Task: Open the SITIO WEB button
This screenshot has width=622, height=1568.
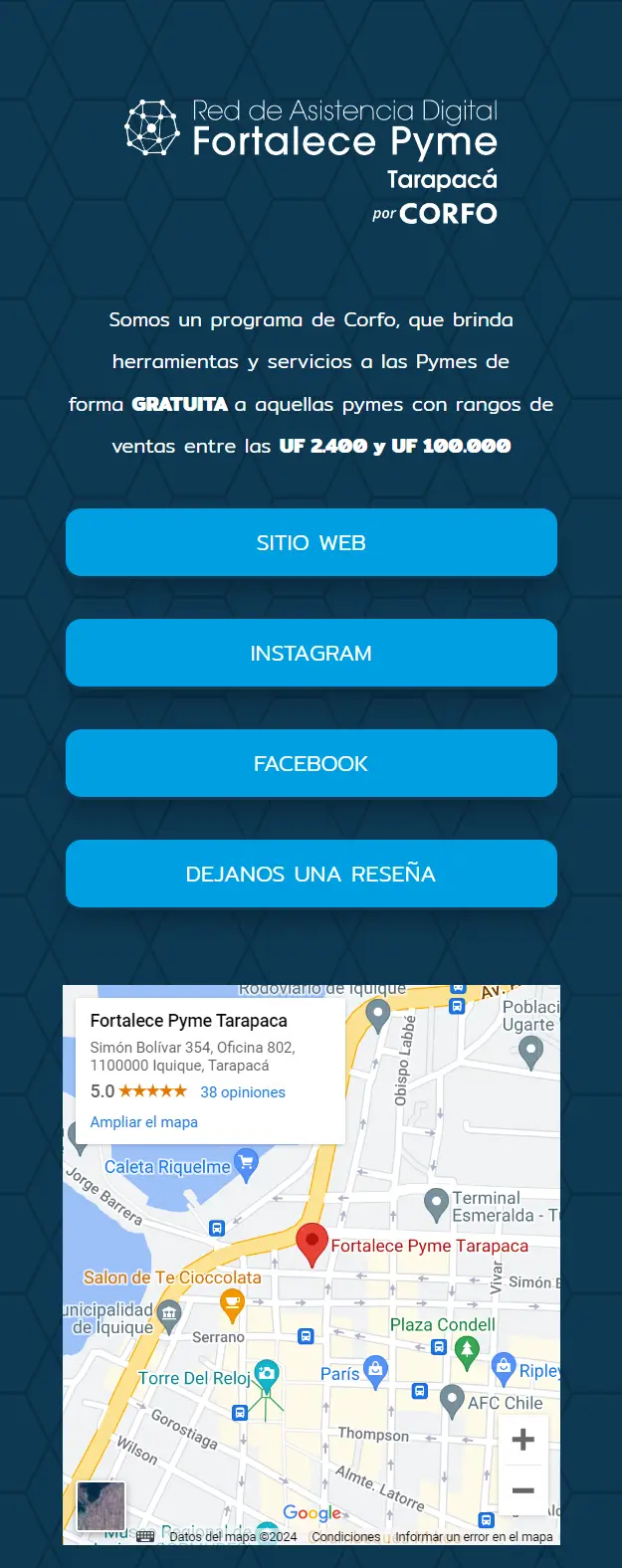Action: [311, 542]
